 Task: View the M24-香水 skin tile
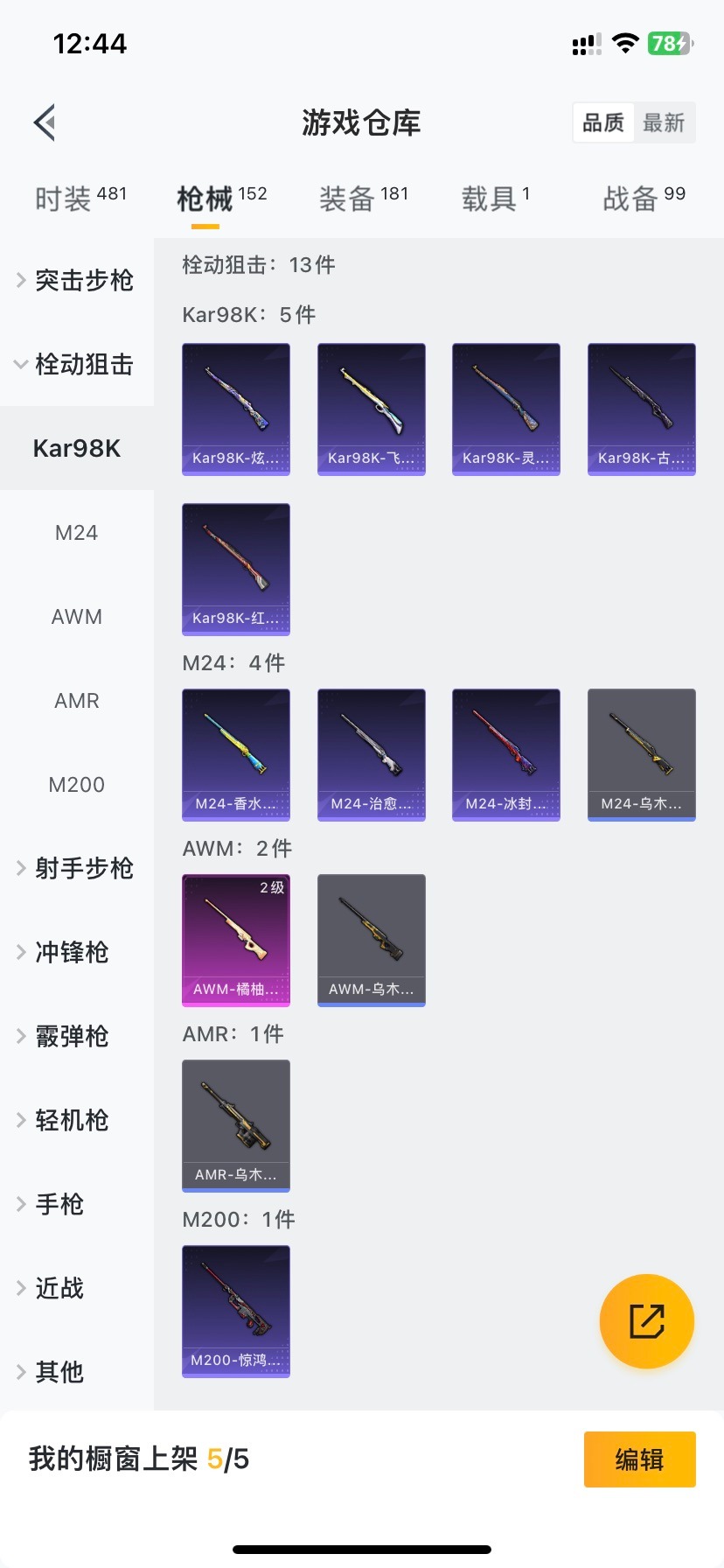tap(236, 755)
